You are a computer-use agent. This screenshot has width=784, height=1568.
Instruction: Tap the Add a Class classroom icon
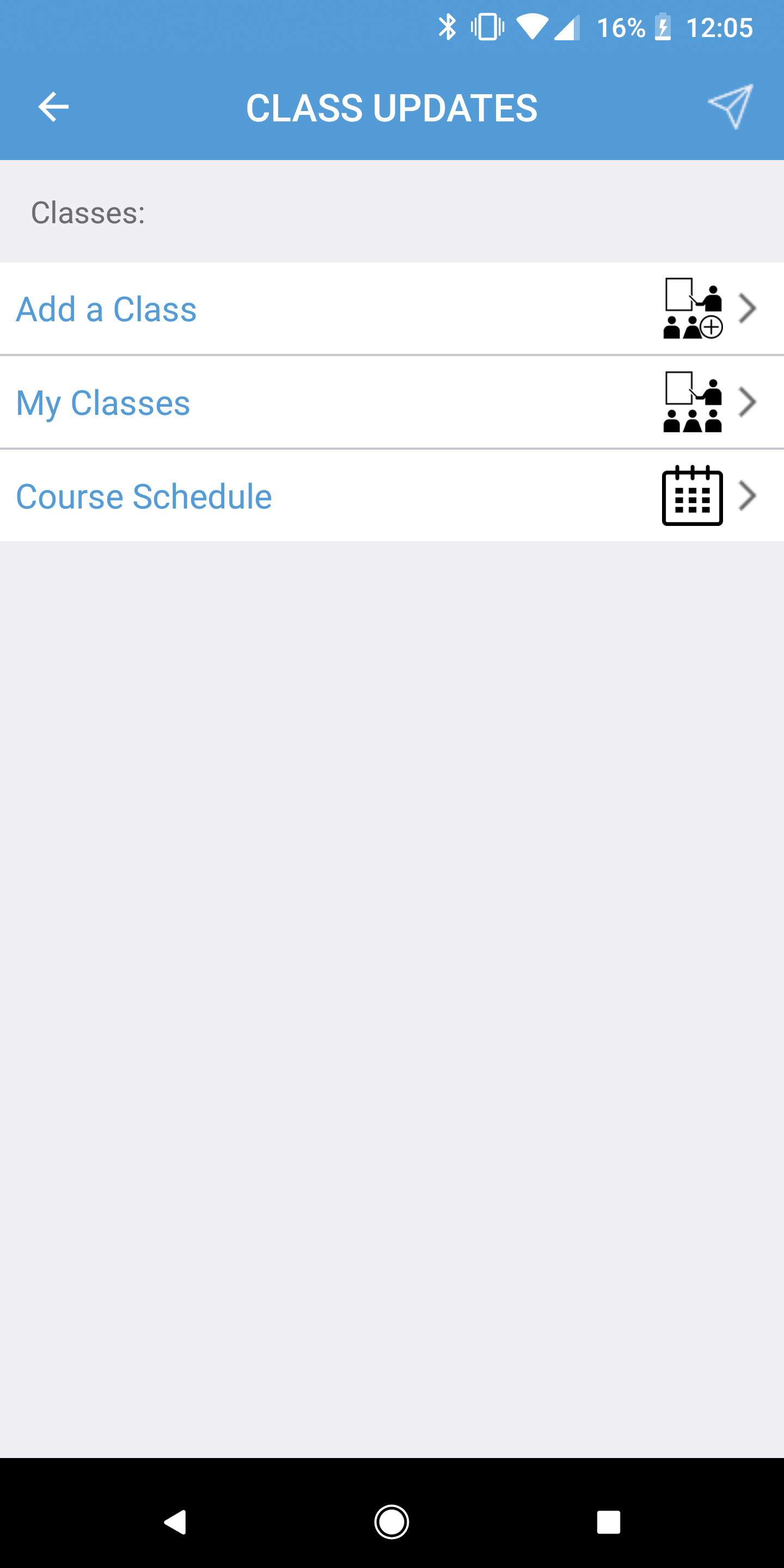click(x=693, y=309)
